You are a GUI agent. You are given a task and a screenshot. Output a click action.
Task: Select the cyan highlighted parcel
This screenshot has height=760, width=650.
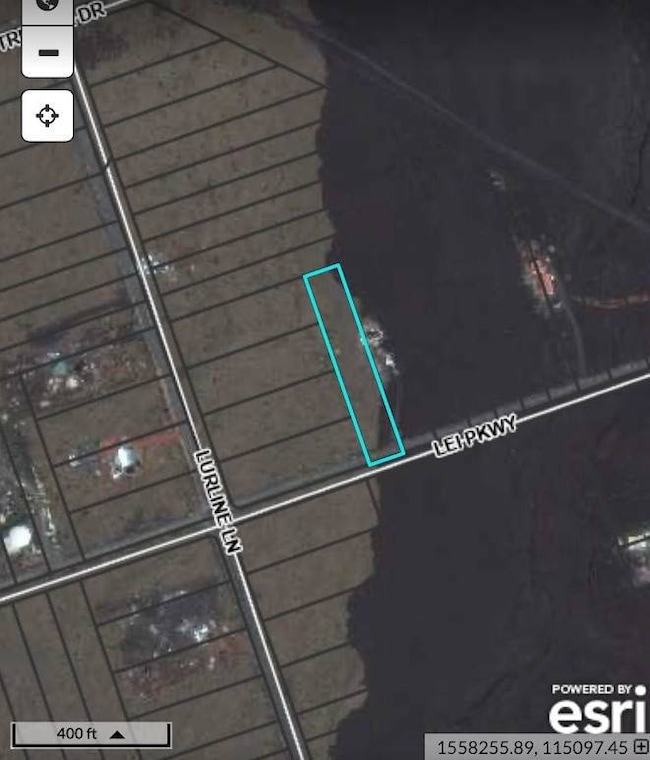click(x=353, y=365)
